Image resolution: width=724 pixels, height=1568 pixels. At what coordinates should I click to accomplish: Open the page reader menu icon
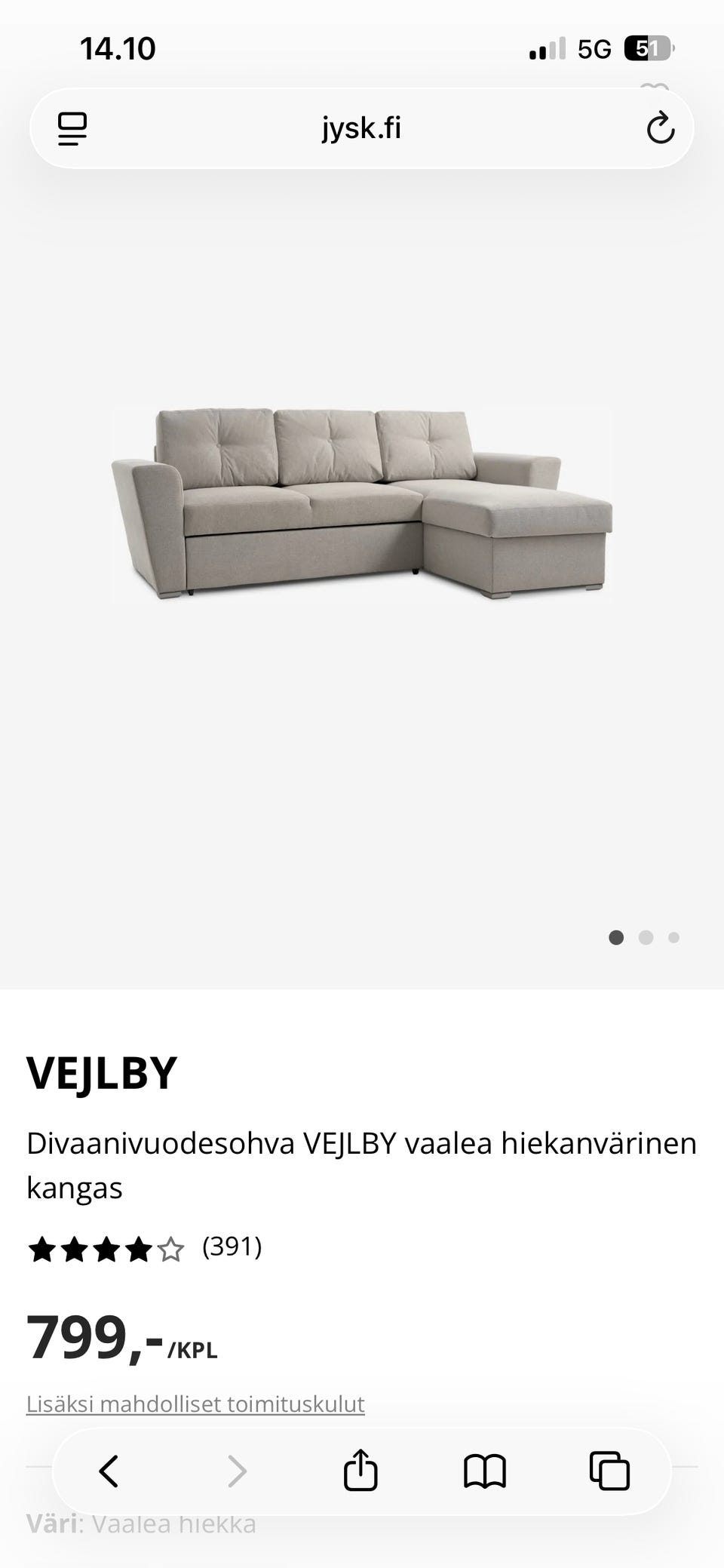point(72,128)
